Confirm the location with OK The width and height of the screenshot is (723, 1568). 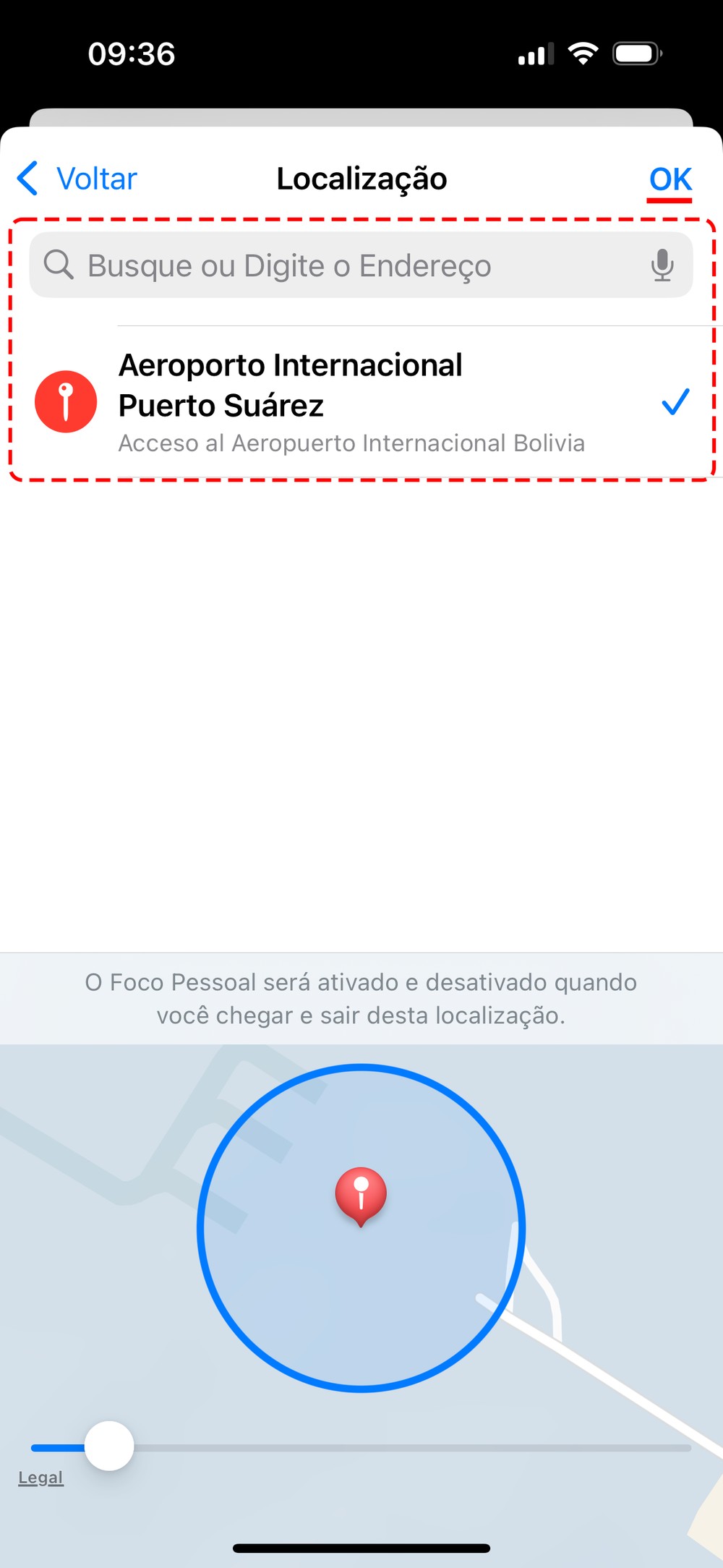[x=670, y=179]
